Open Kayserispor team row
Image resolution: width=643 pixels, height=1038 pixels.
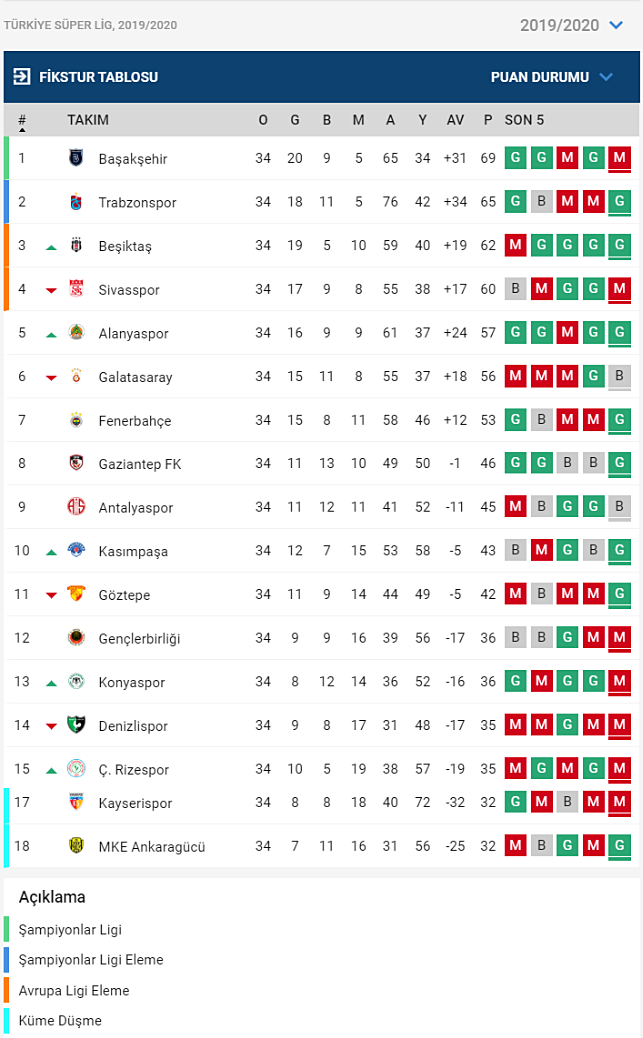point(135,803)
